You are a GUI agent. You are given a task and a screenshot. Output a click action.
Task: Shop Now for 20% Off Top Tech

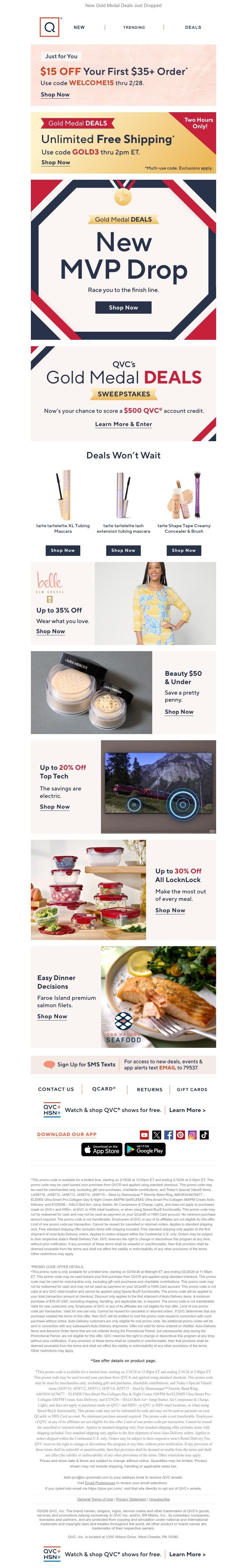click(x=55, y=807)
